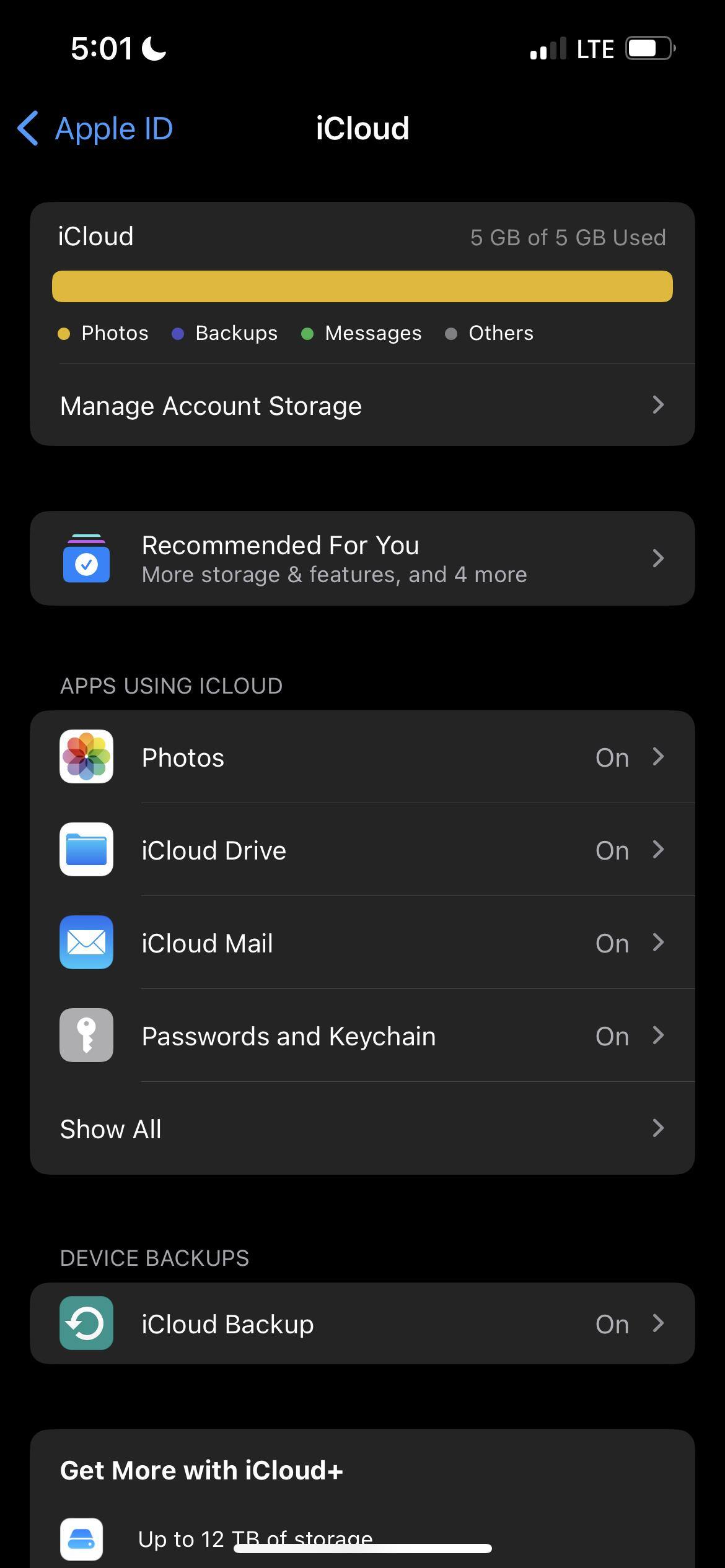Open iCloud Backup settings

(362, 1324)
